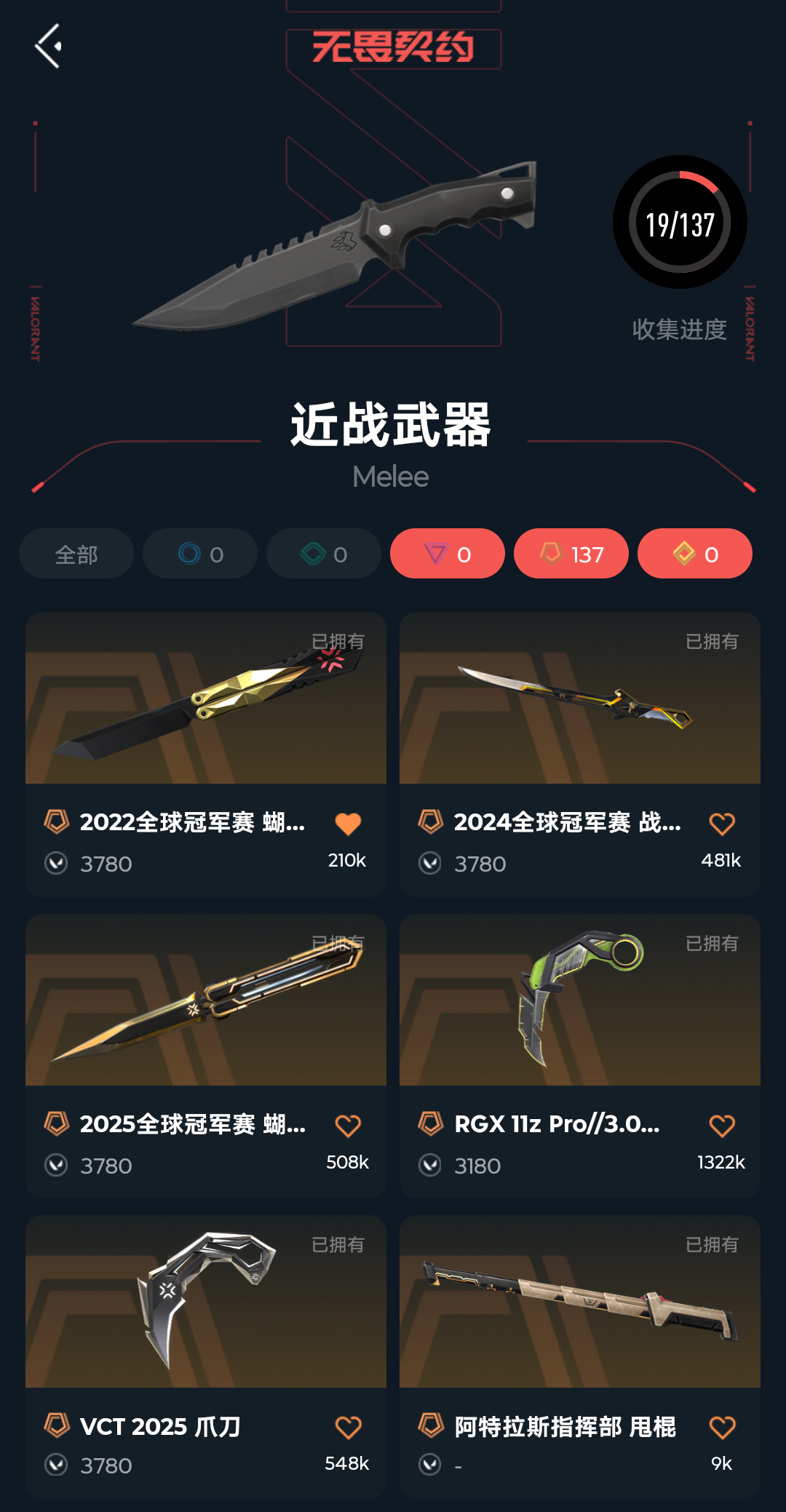Like the 阿特拉斯指挥部 甩棍 skin
The height and width of the screenshot is (1512, 786).
[722, 1427]
